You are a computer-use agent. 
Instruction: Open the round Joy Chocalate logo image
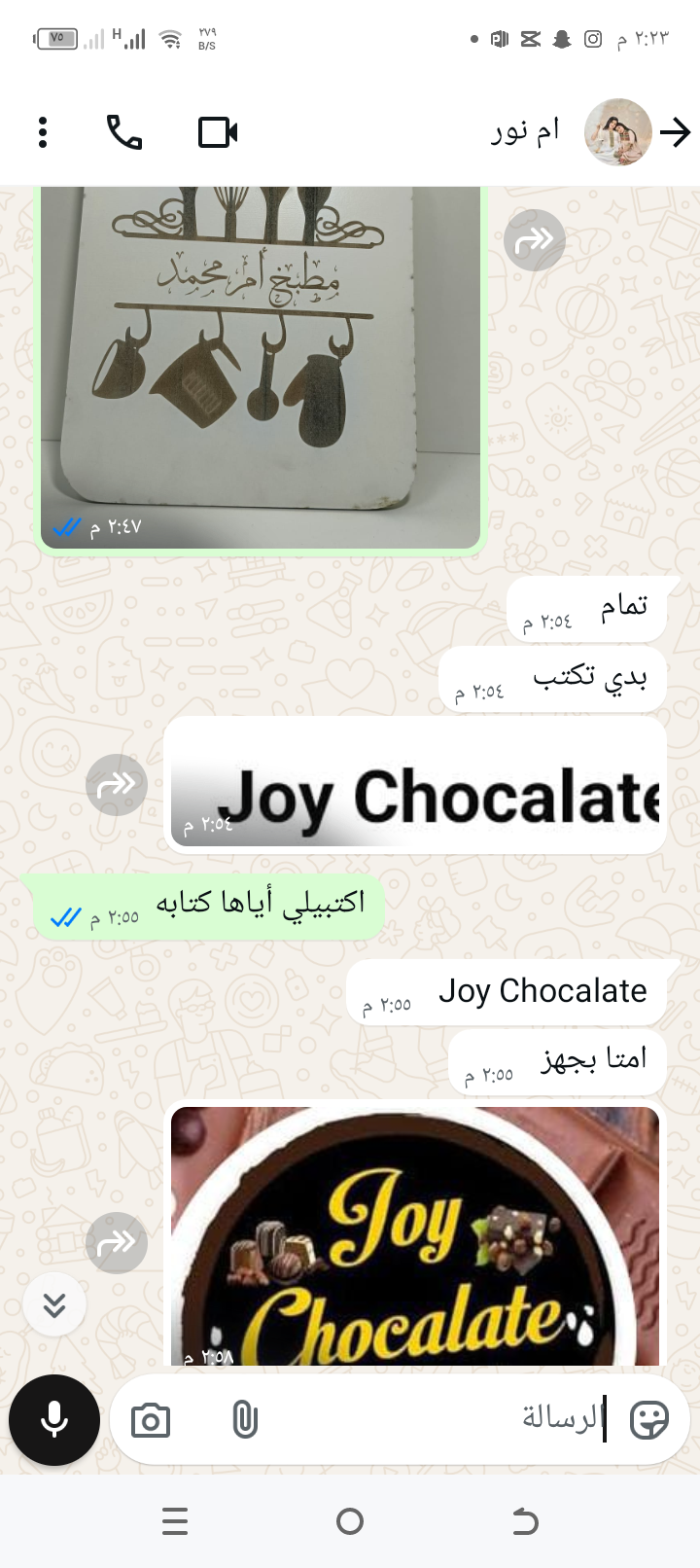coord(415,1235)
